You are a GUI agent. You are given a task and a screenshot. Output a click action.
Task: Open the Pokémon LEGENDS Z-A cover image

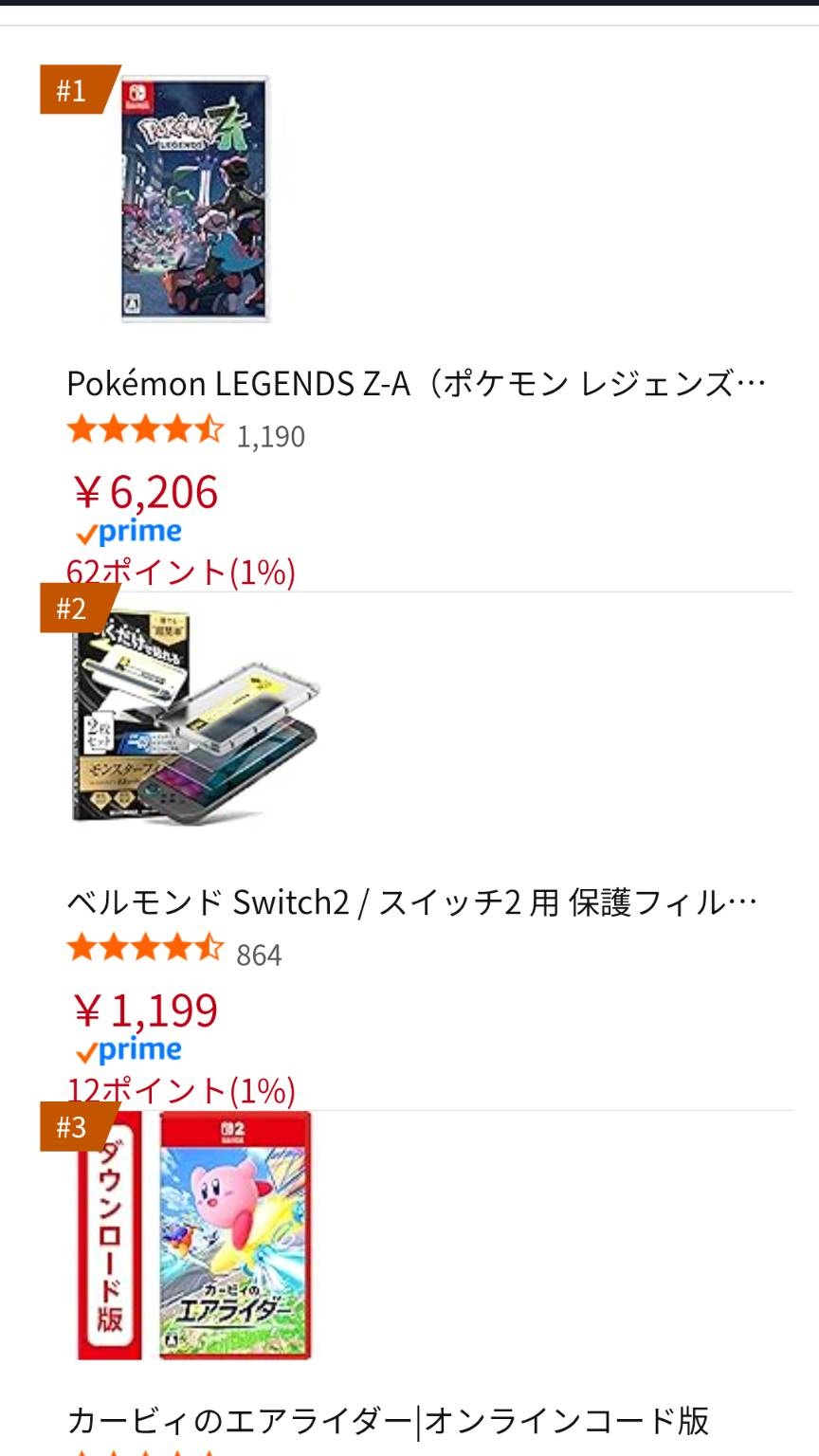(x=195, y=199)
